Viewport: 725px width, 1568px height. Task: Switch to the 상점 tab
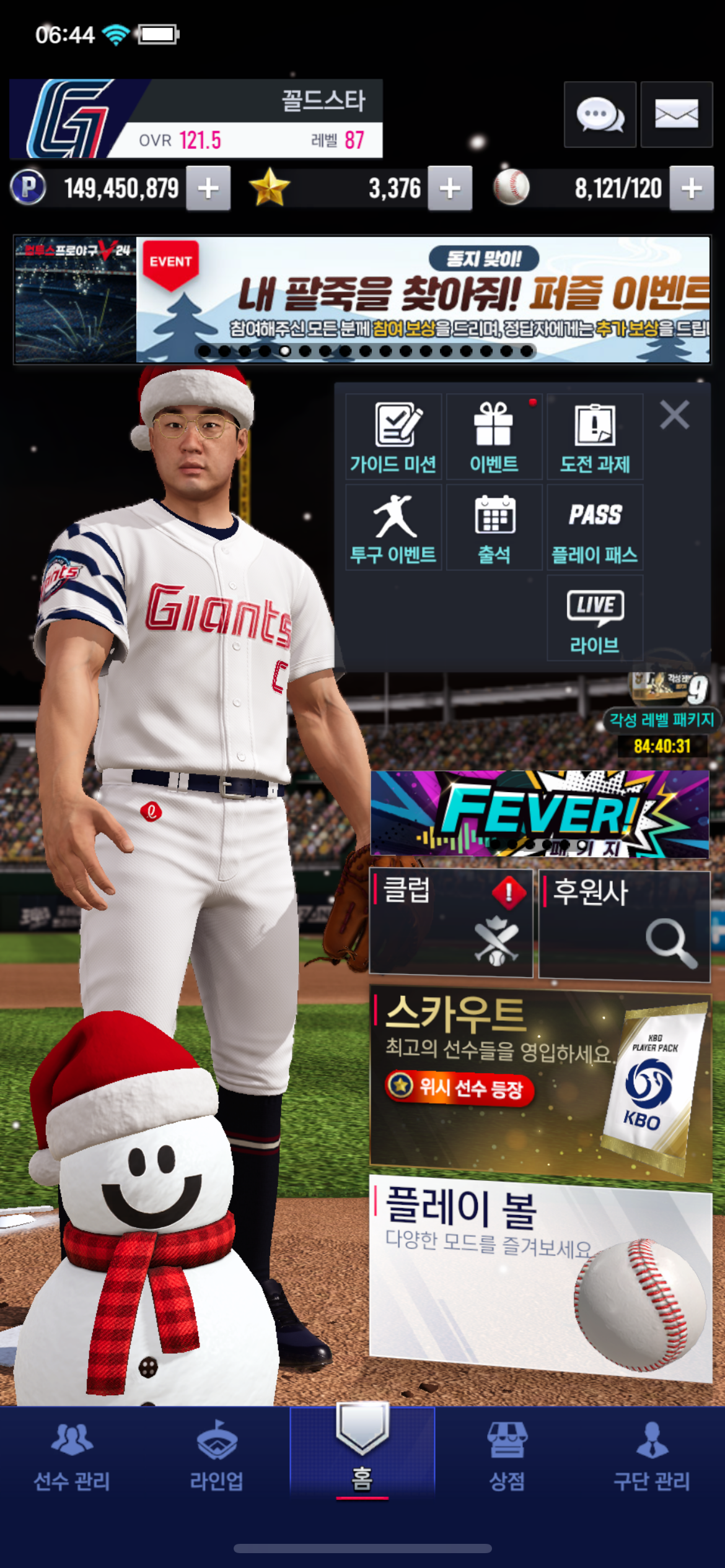click(x=507, y=1455)
